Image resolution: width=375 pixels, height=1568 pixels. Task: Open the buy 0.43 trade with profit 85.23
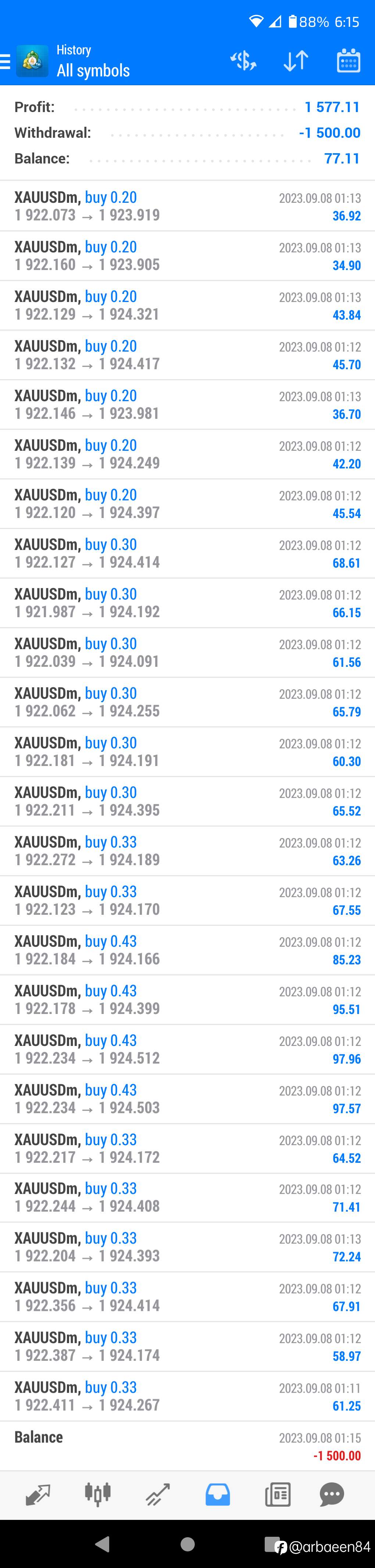(x=187, y=950)
